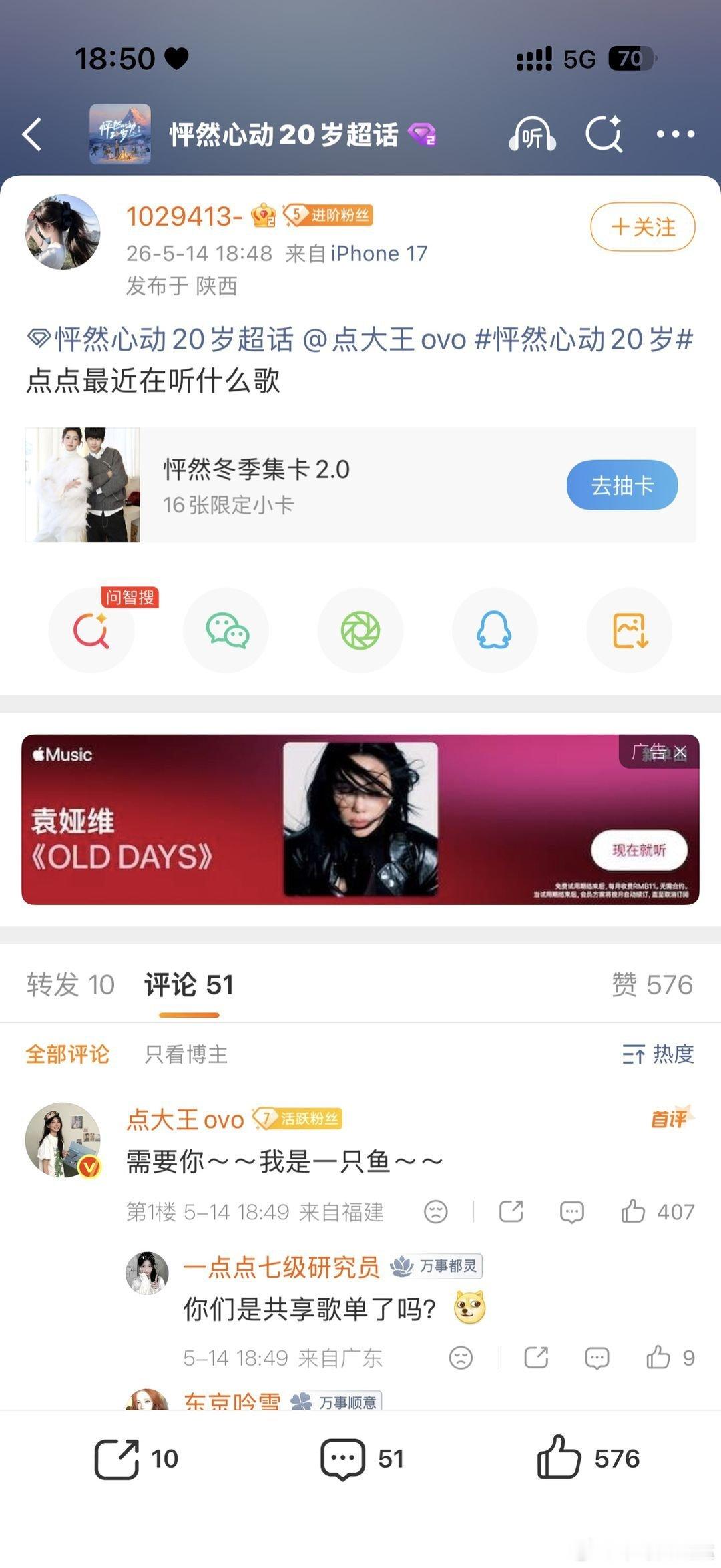Open the three-dot overflow menu

pyautogui.click(x=675, y=134)
